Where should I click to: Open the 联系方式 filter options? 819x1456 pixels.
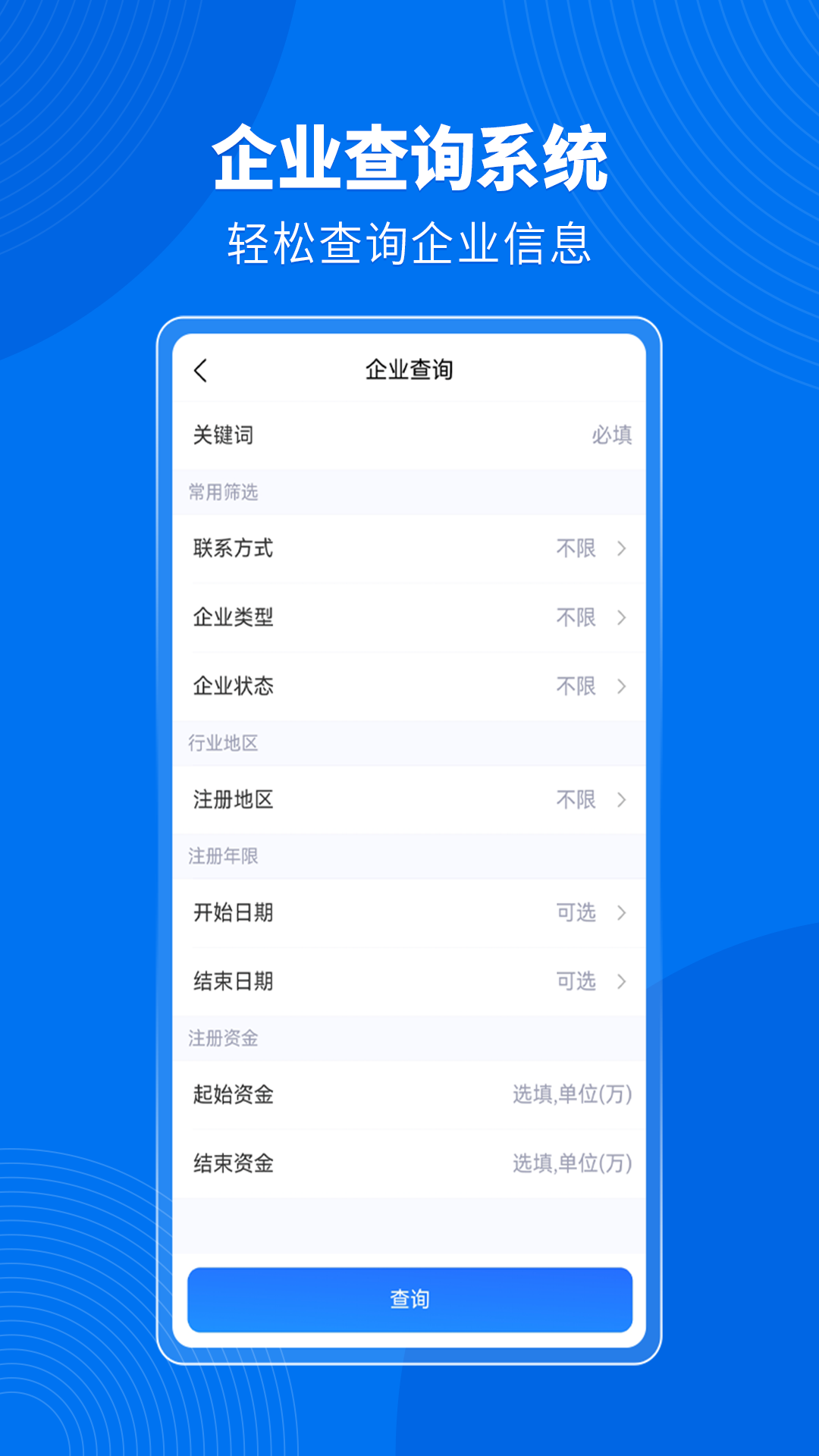tap(409, 548)
